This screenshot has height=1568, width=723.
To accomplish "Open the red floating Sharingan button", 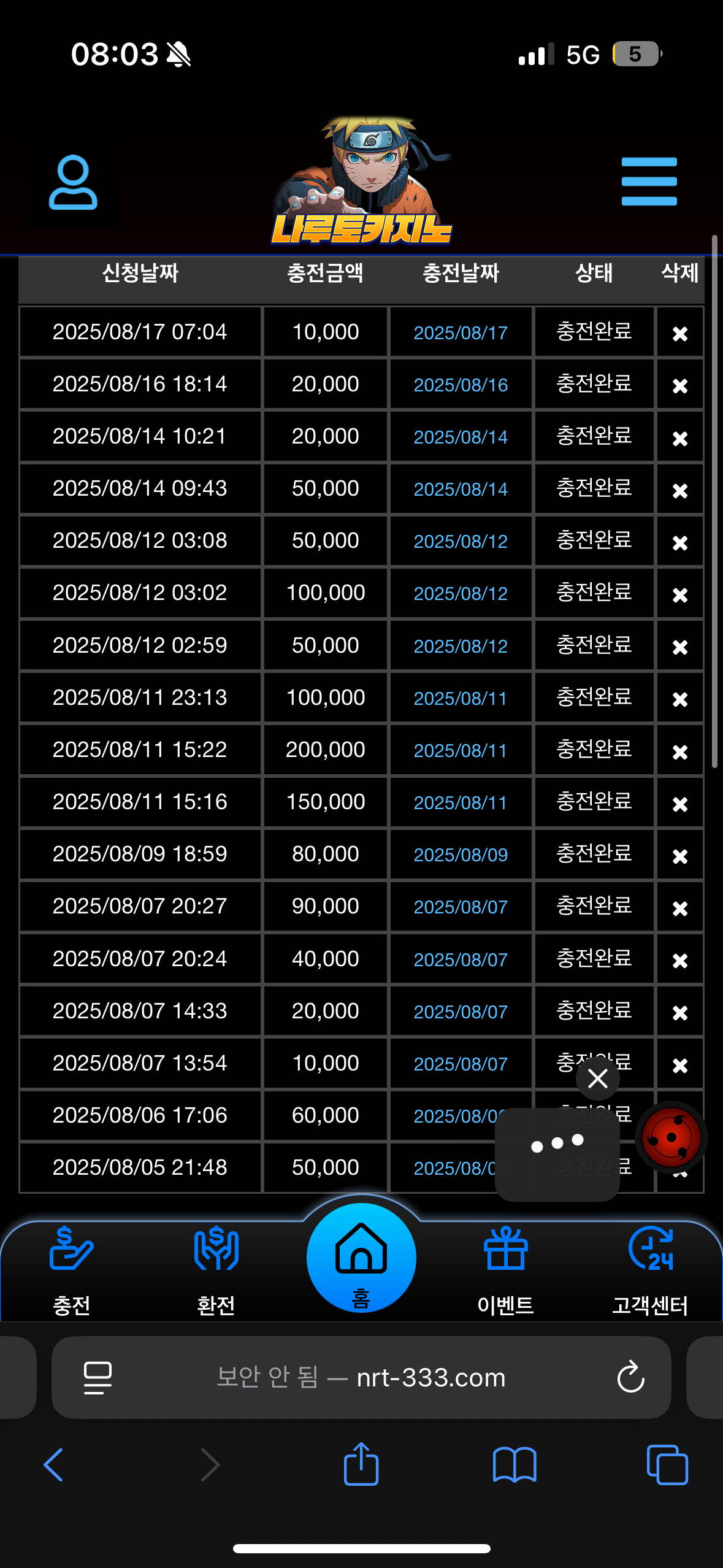I will (x=671, y=1137).
